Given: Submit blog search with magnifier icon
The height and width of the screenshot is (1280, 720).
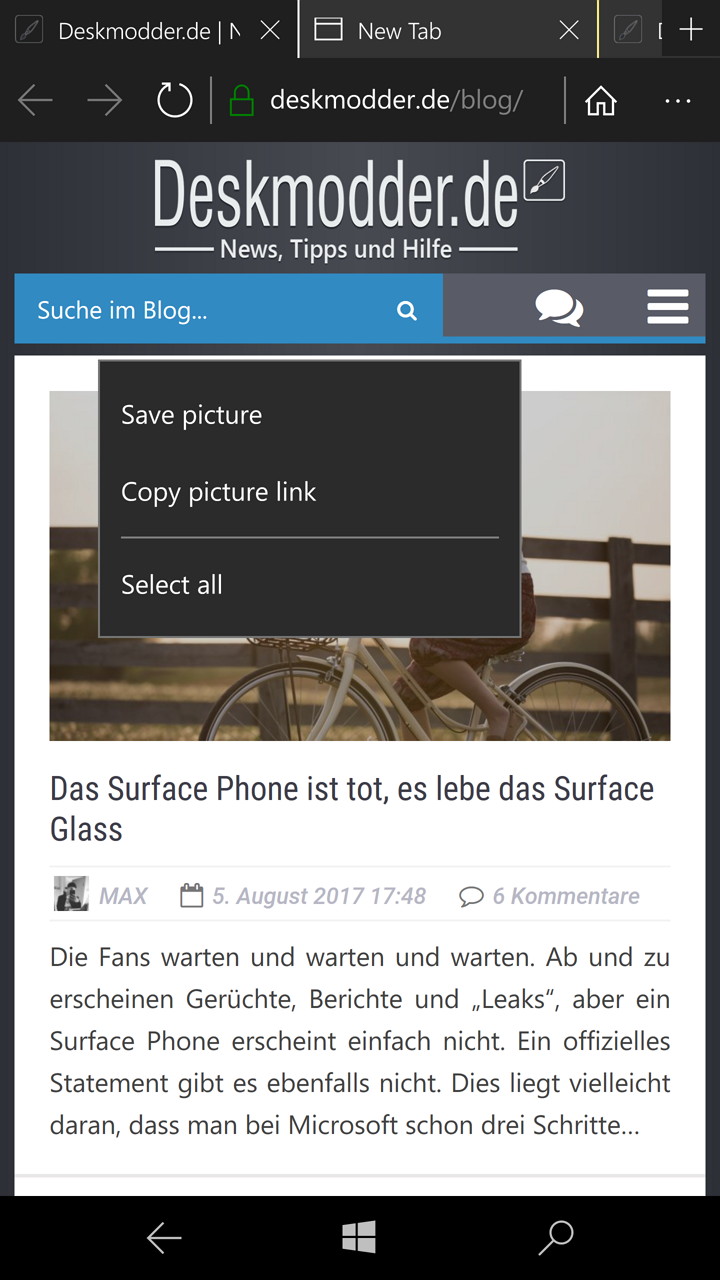Looking at the screenshot, I should pos(407,311).
